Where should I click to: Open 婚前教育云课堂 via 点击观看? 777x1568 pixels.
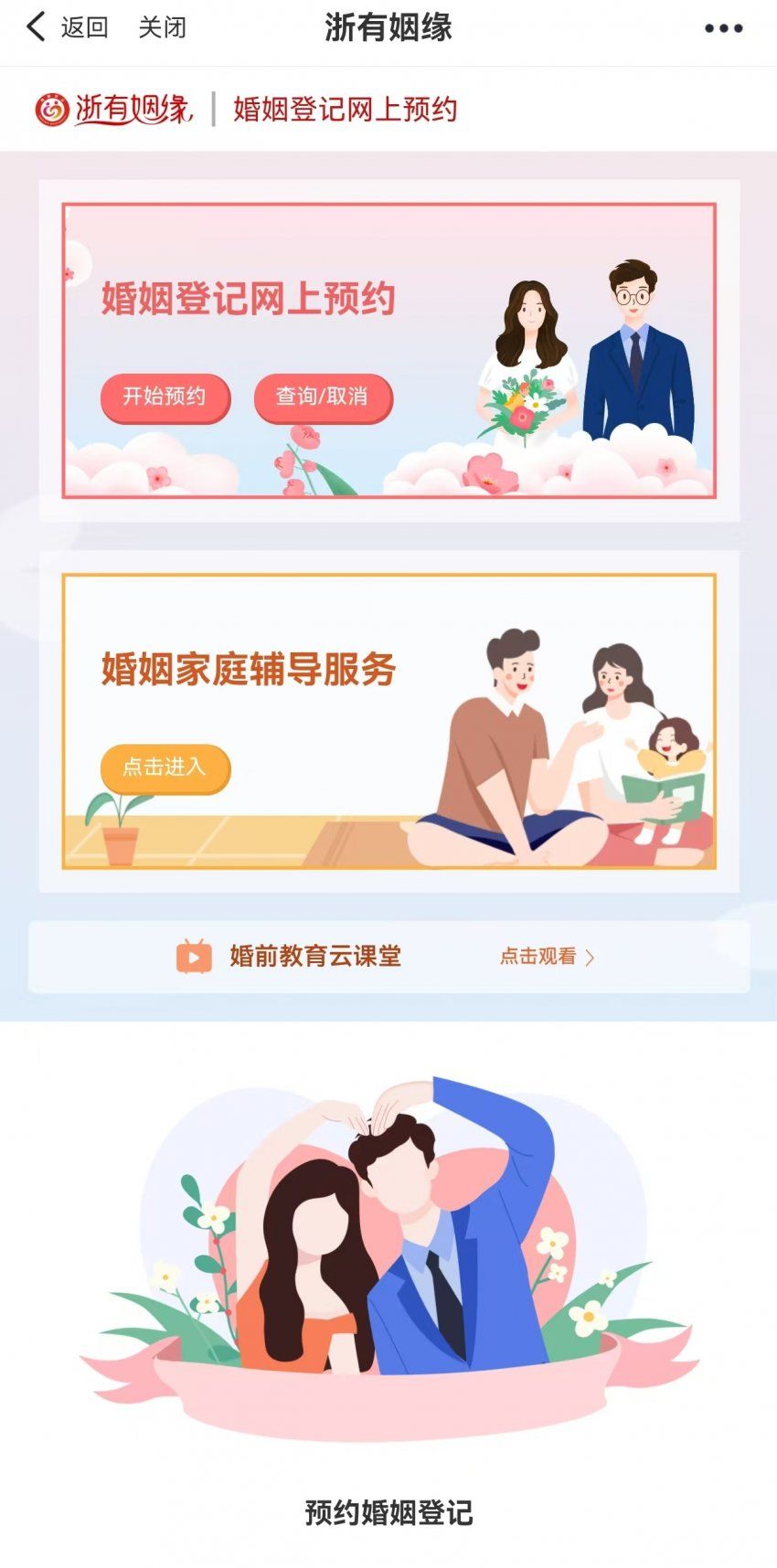547,957
